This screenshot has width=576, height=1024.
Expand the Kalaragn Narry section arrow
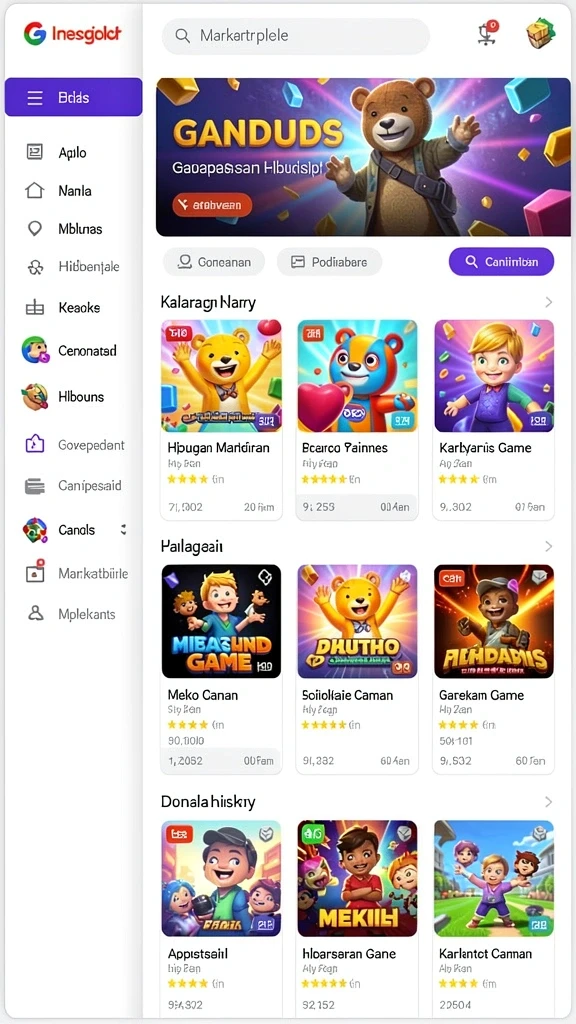(549, 302)
